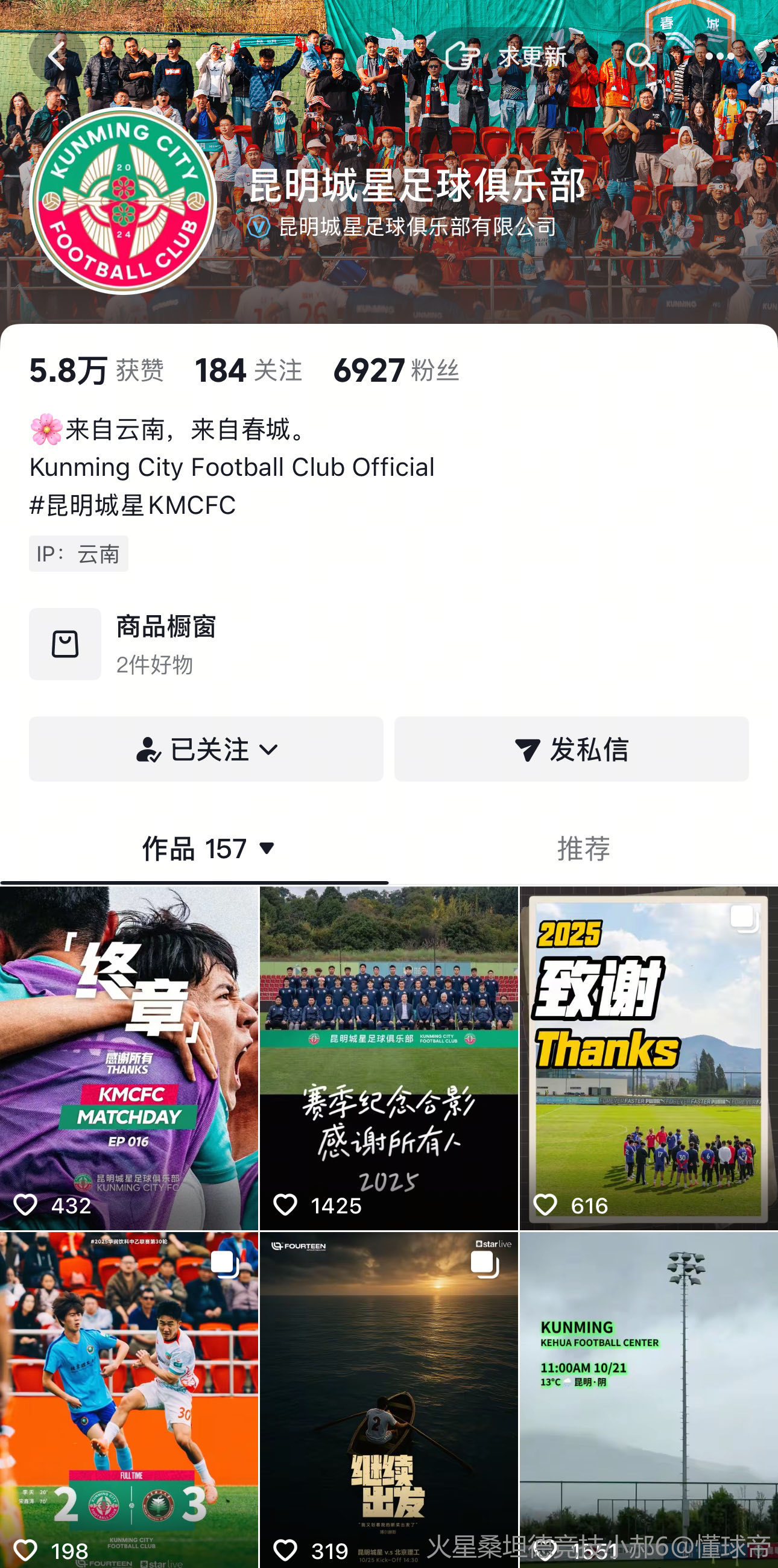Go back using the top-left arrow
This screenshot has width=778, height=1568.
click(57, 57)
